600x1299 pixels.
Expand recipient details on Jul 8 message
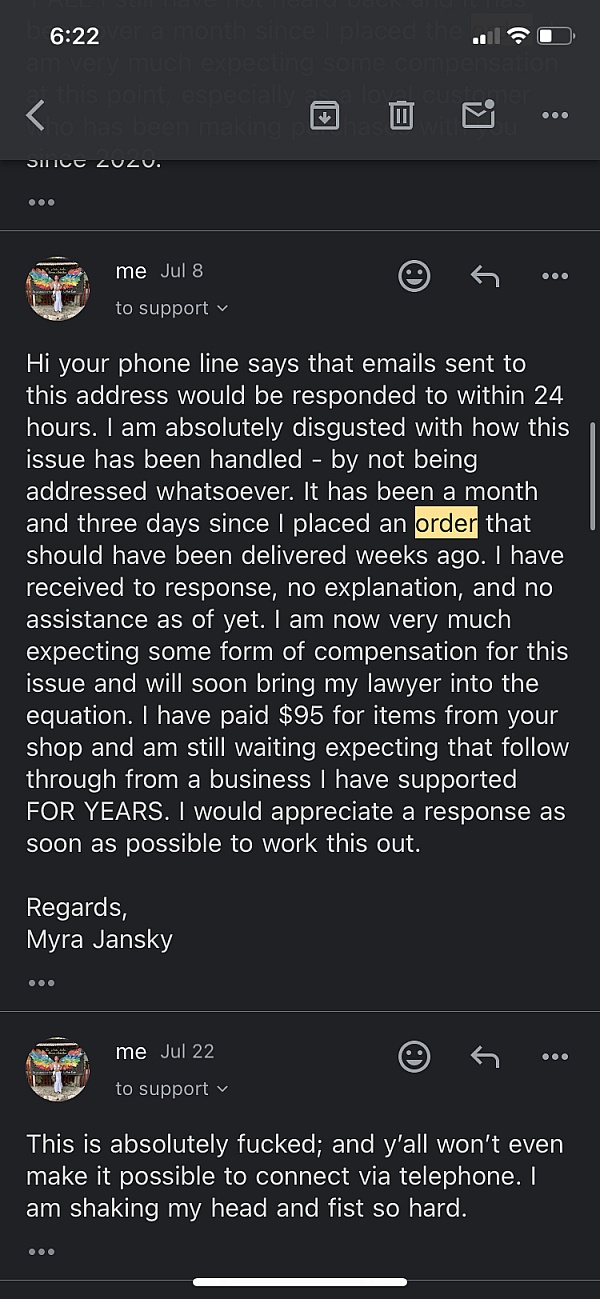point(172,308)
